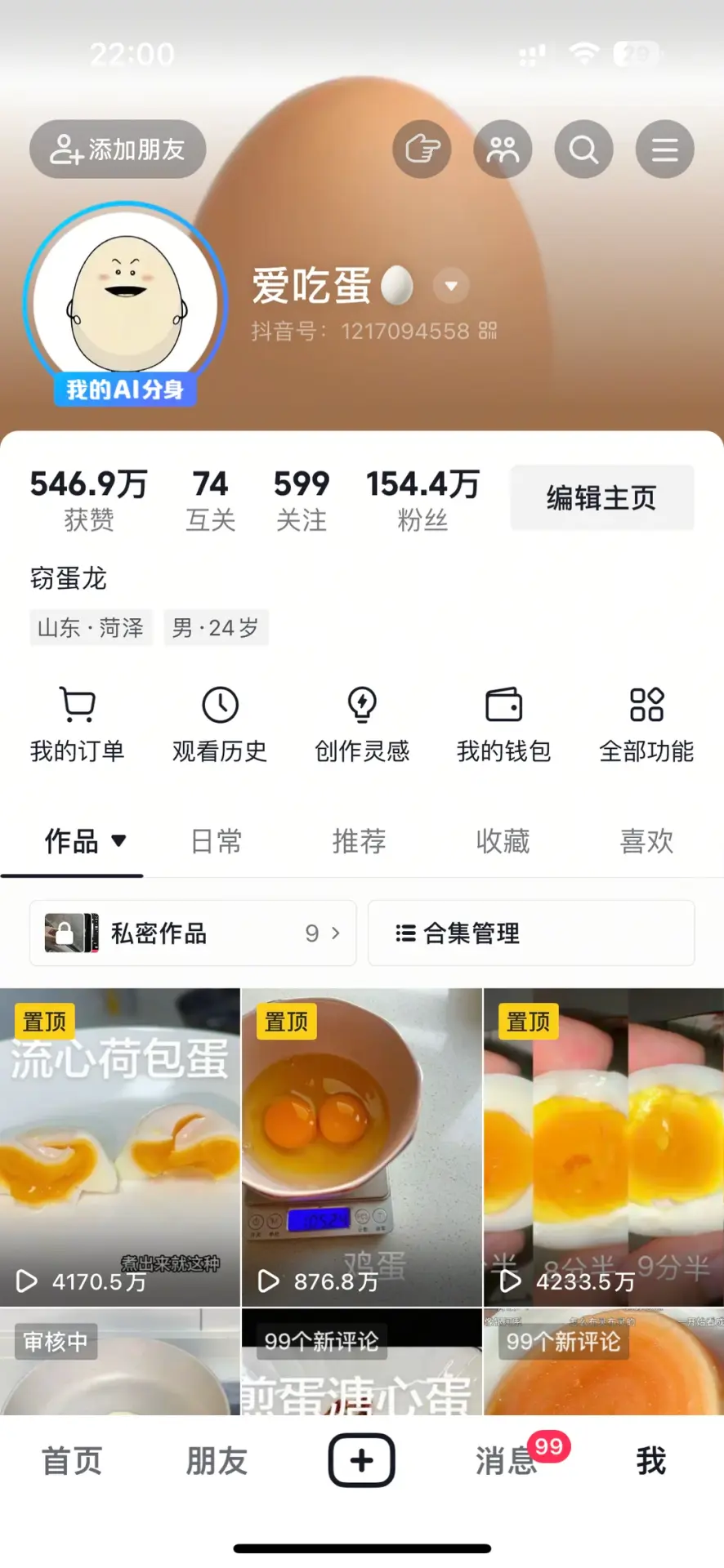This screenshot has height=1568, width=724.
Task: Switch to the 收藏 tab
Action: tap(503, 842)
